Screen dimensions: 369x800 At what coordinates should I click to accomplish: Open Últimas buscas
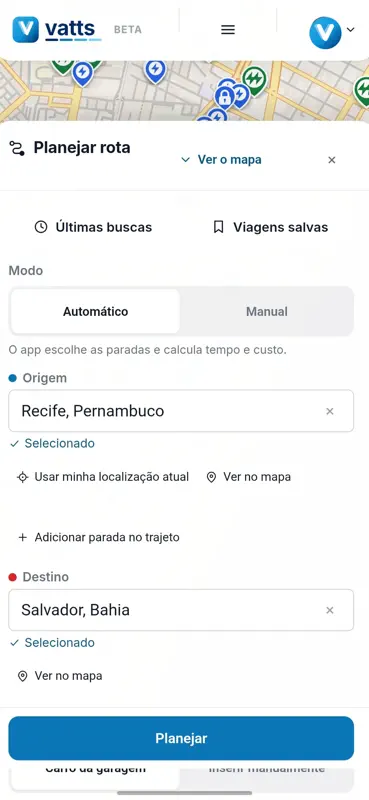tap(93, 227)
